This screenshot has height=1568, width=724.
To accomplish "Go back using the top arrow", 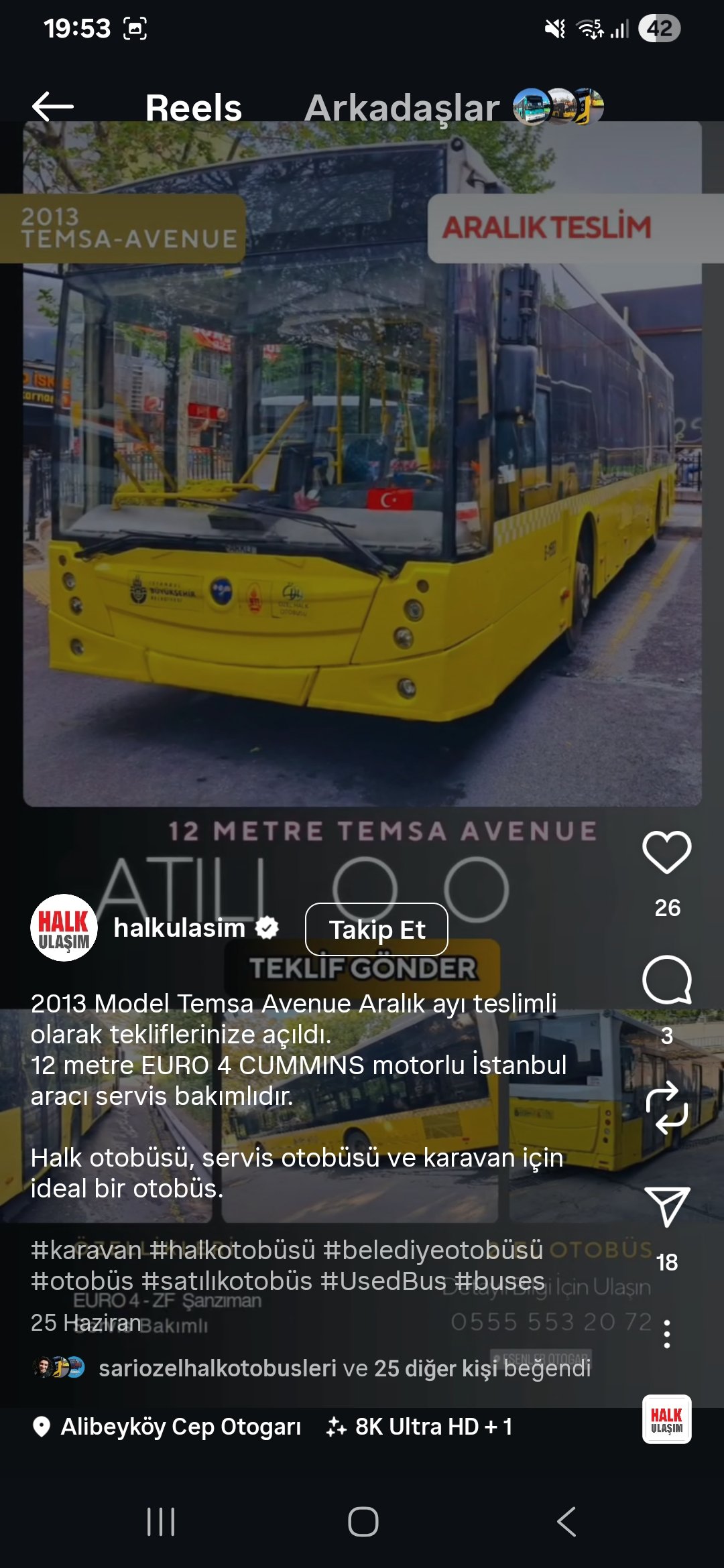I will click(52, 107).
